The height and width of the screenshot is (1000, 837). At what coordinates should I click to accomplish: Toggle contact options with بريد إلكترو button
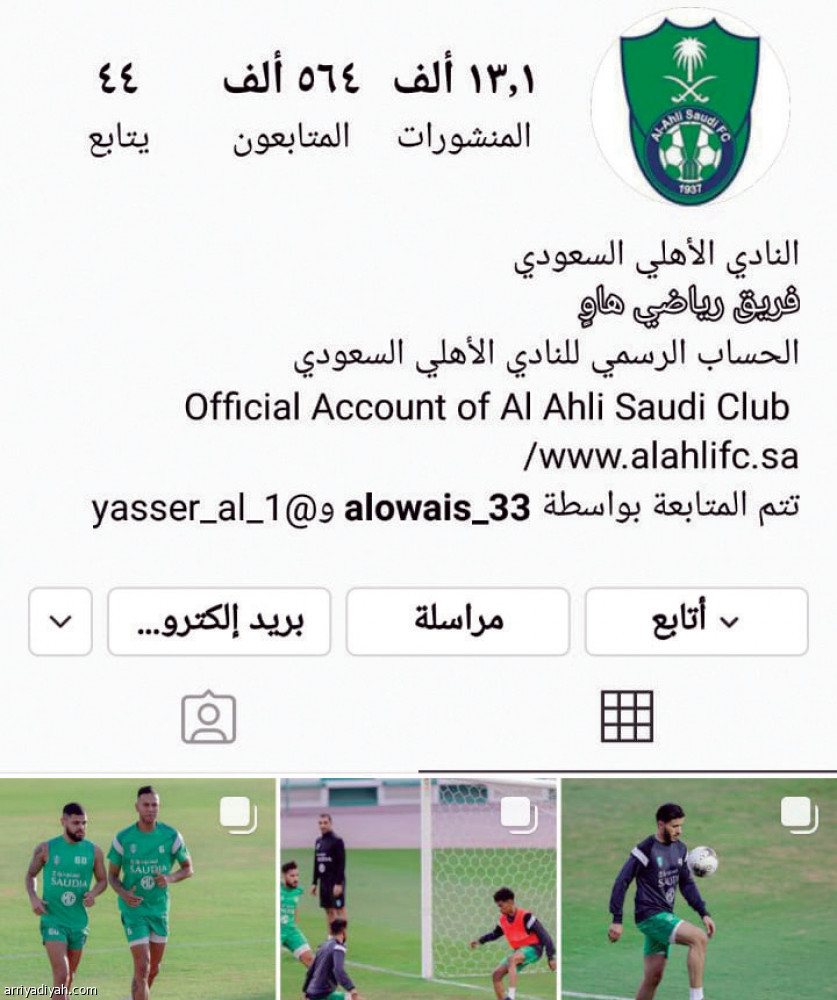pos(219,620)
